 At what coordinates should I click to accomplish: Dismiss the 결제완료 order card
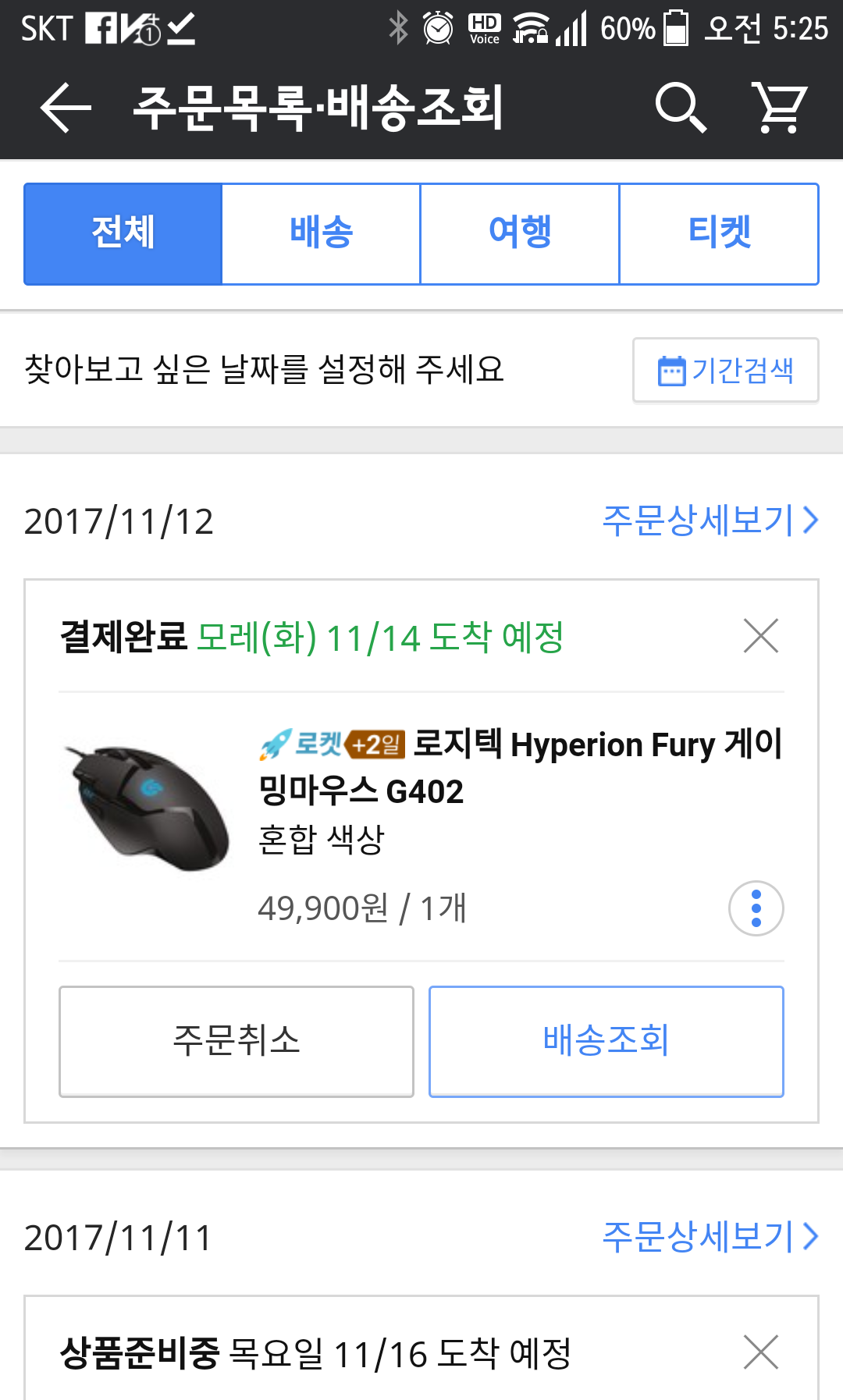click(761, 635)
